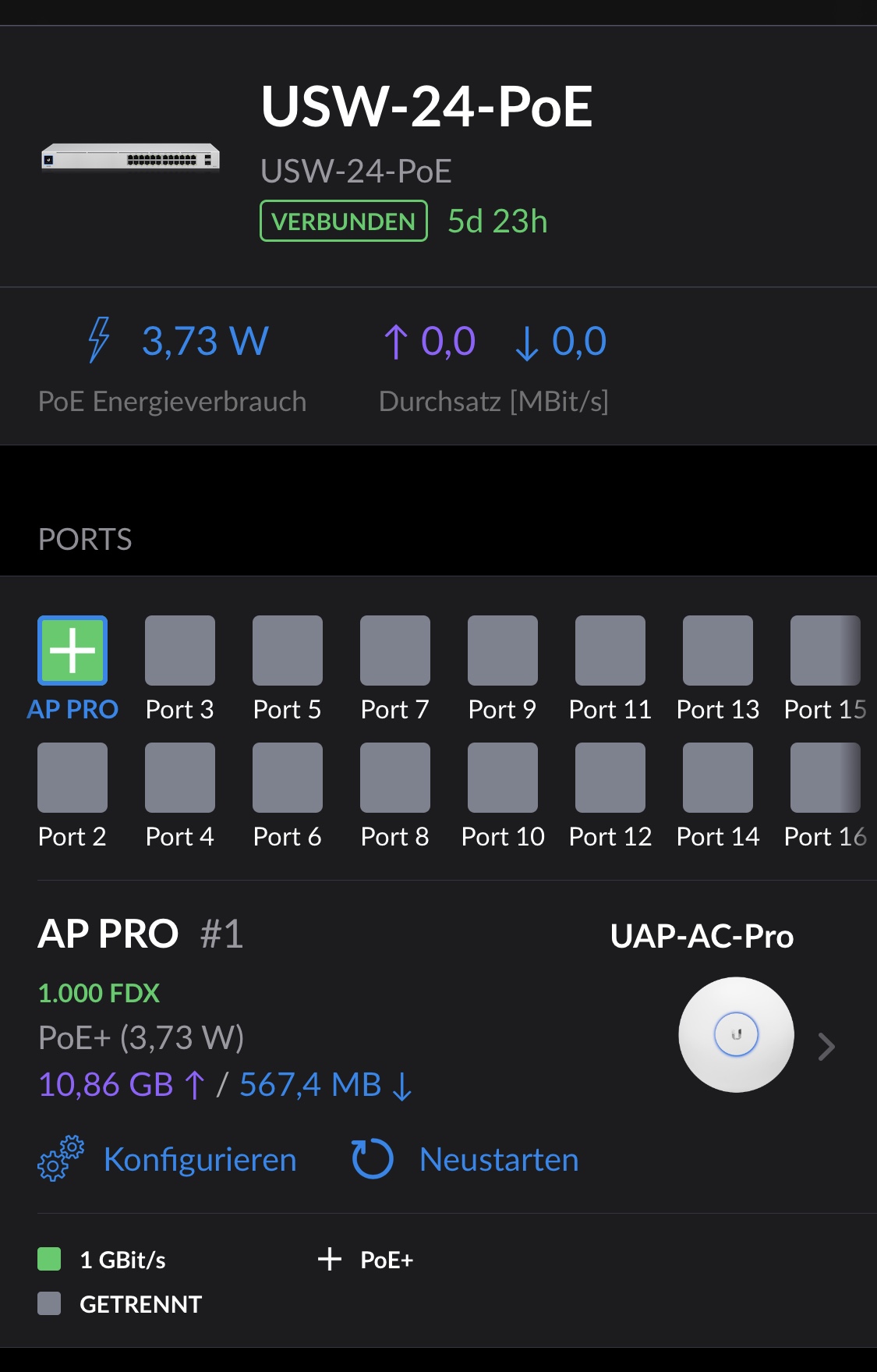Select Port 2 tile
The image size is (877, 1372).
pos(72,778)
